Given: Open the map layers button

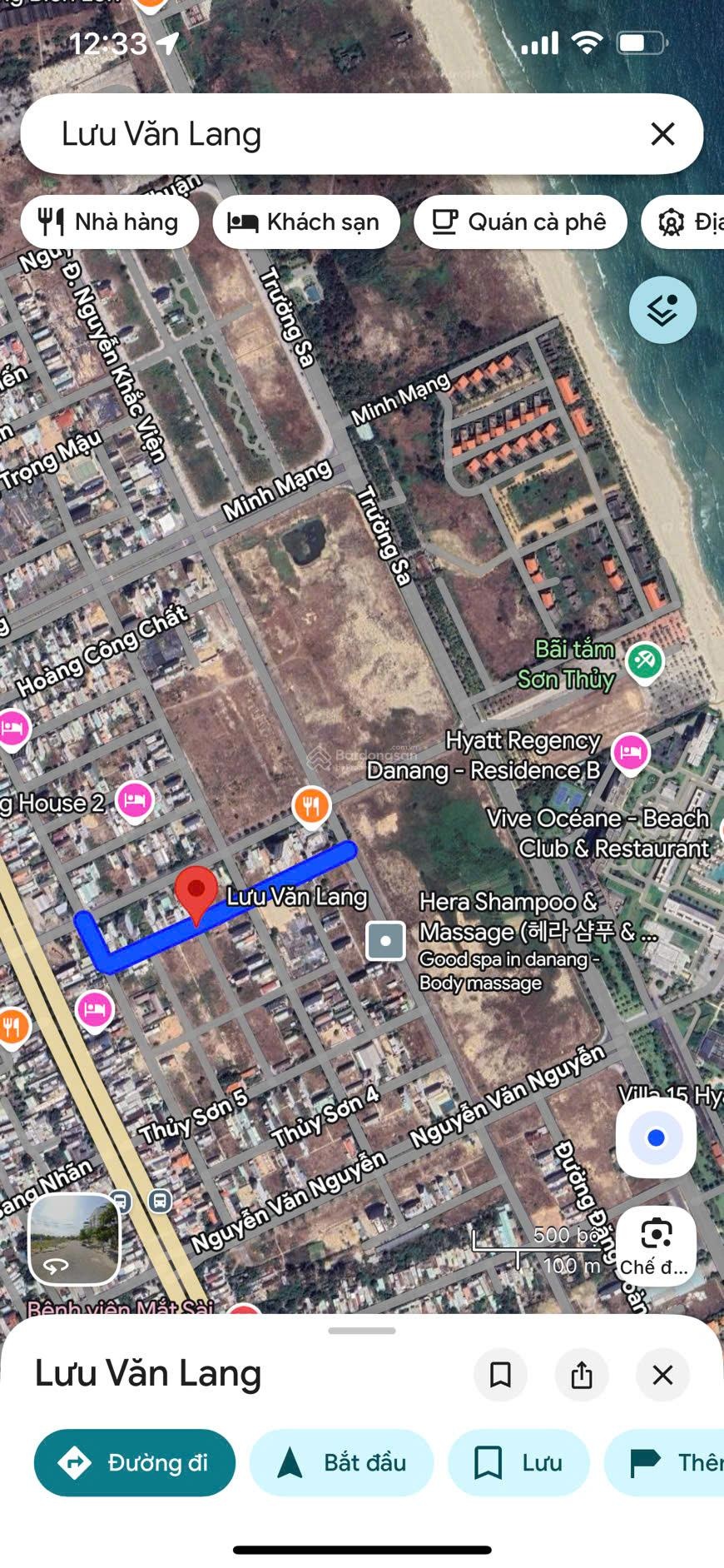Looking at the screenshot, I should point(662,310).
